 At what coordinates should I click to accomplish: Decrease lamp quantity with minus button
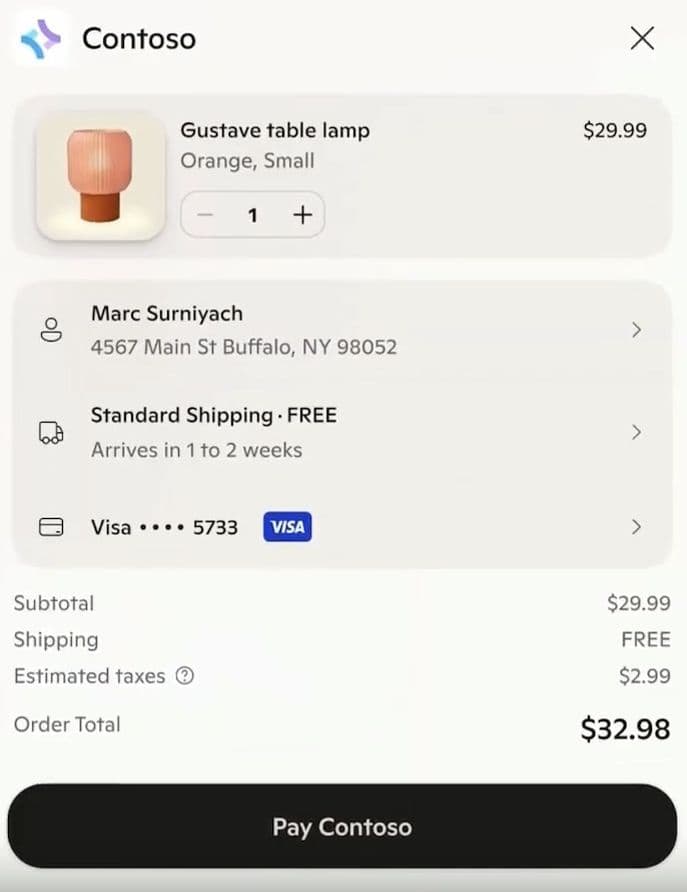205,215
